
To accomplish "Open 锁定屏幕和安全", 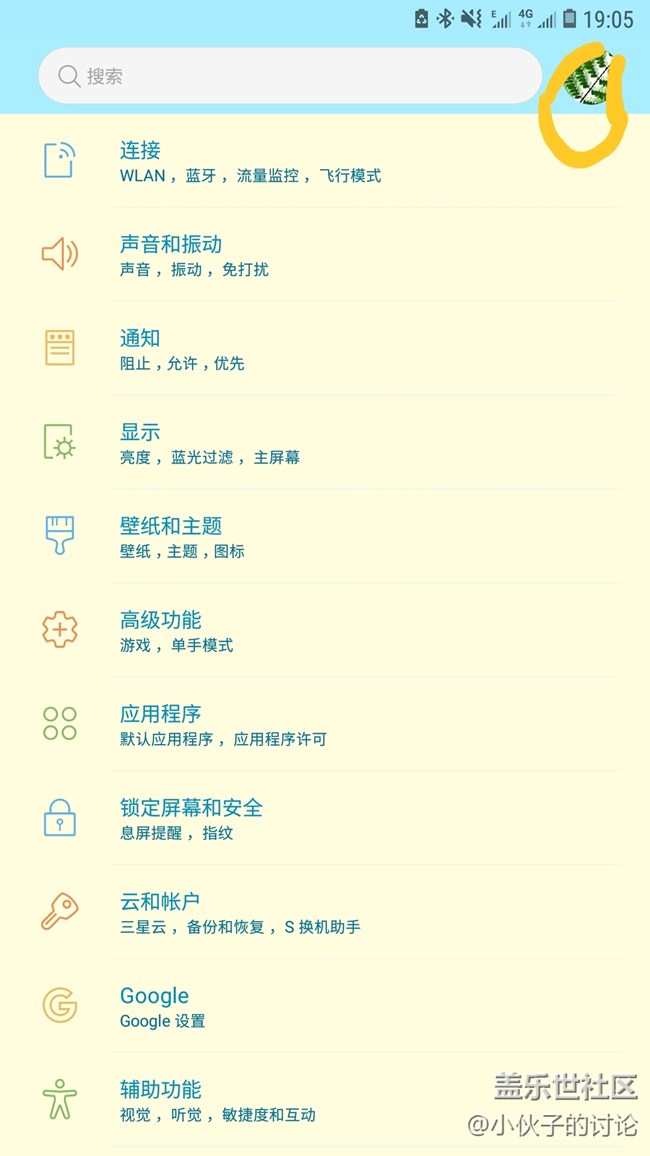I will (x=325, y=818).
